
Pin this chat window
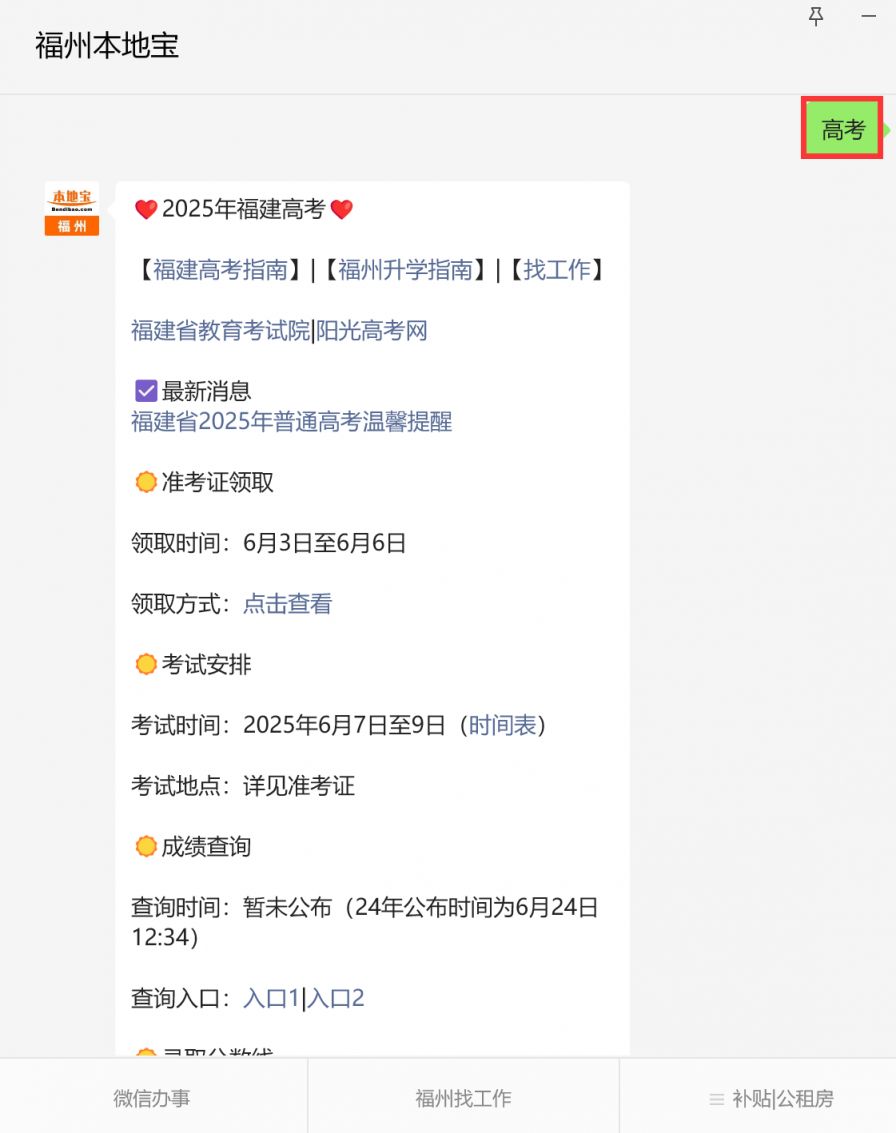click(816, 16)
